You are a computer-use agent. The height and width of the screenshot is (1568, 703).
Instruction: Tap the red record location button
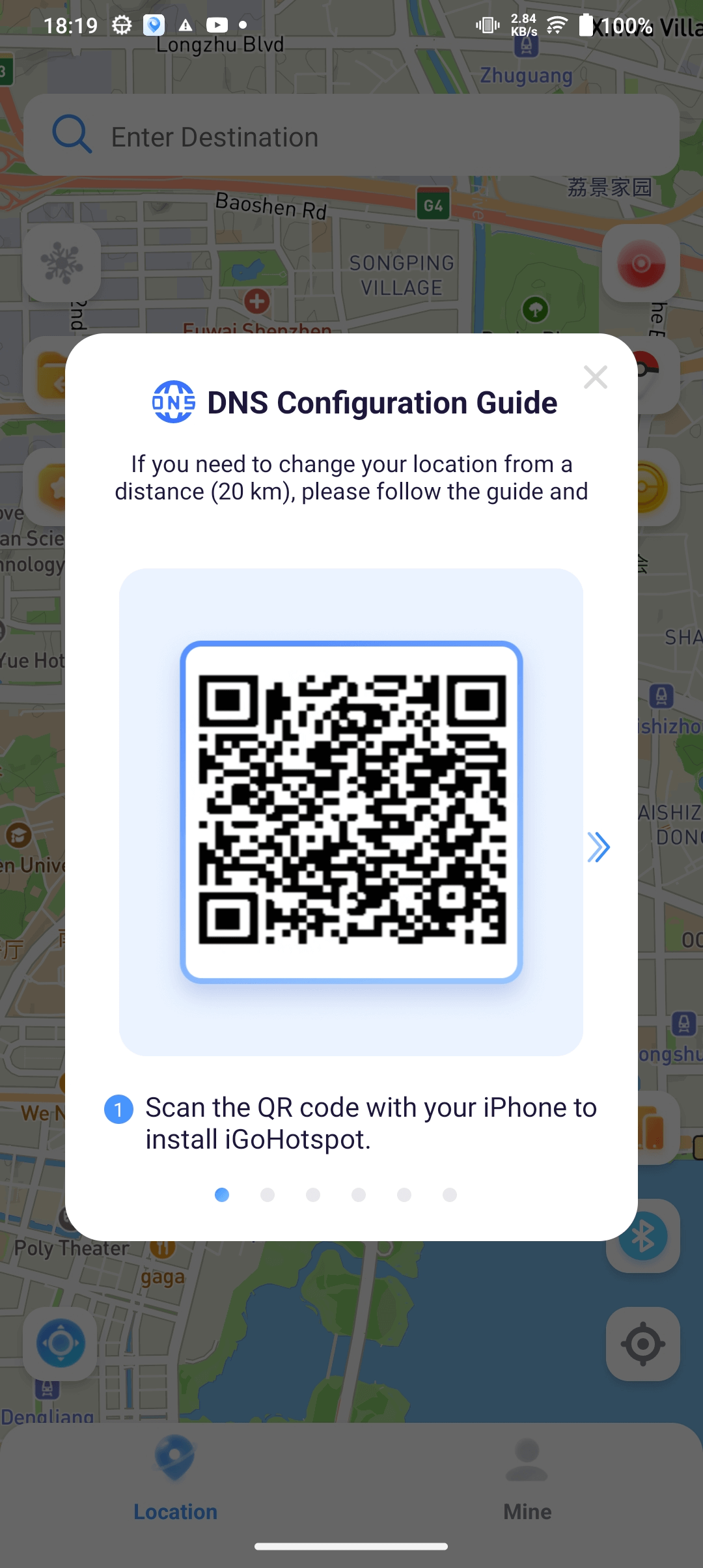641,263
